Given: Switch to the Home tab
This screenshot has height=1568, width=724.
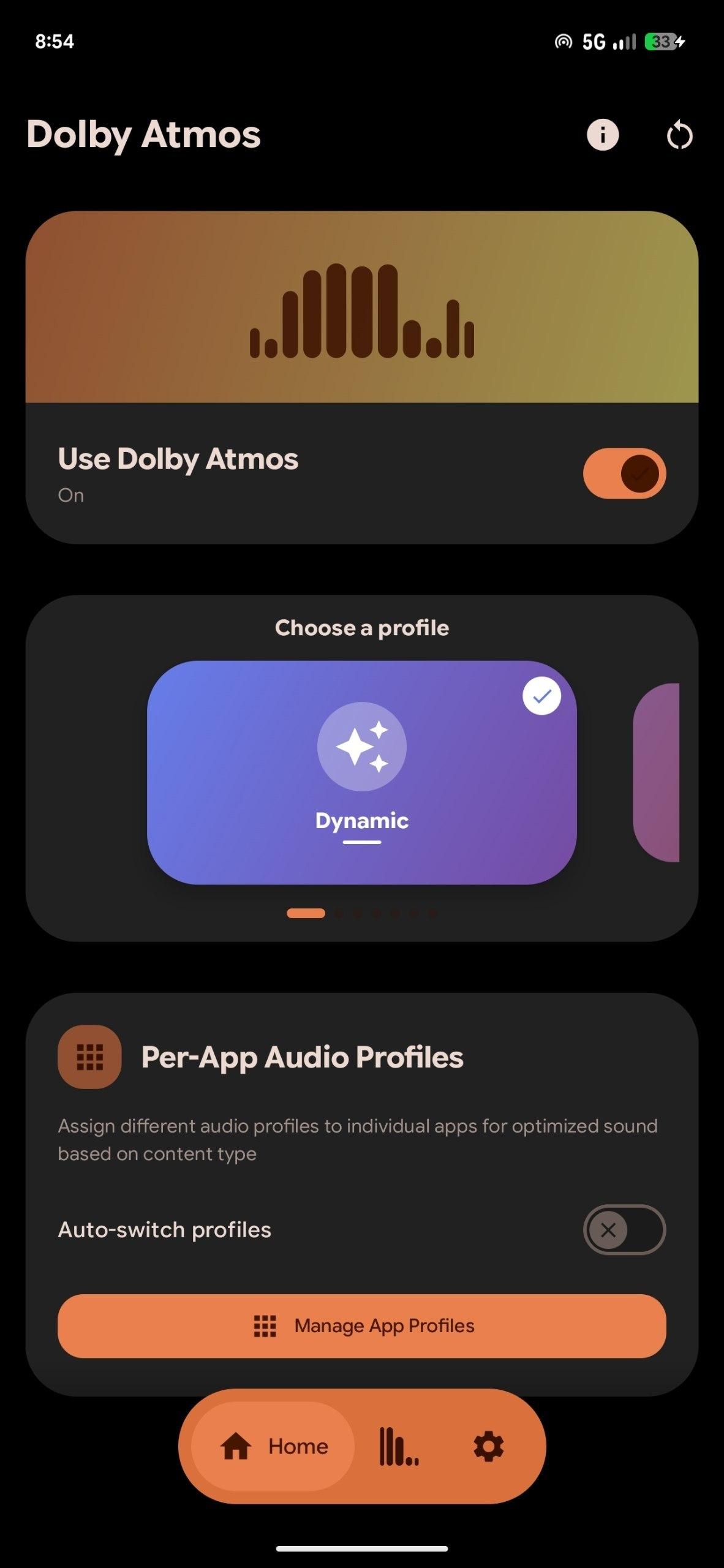Looking at the screenshot, I should pyautogui.click(x=274, y=1446).
